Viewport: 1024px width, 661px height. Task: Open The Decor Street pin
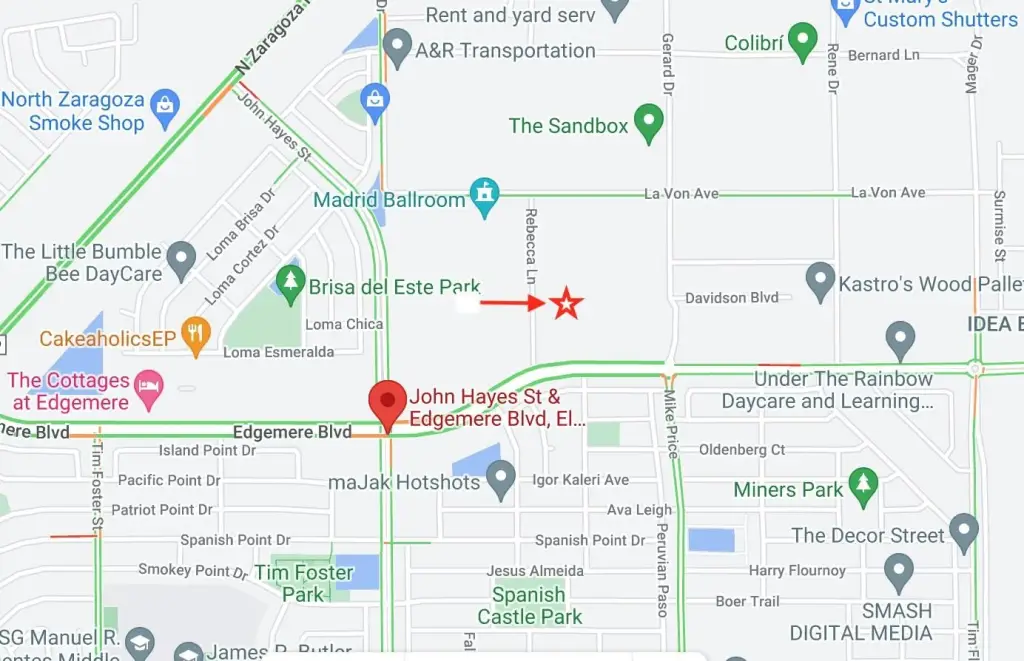pyautogui.click(x=964, y=532)
